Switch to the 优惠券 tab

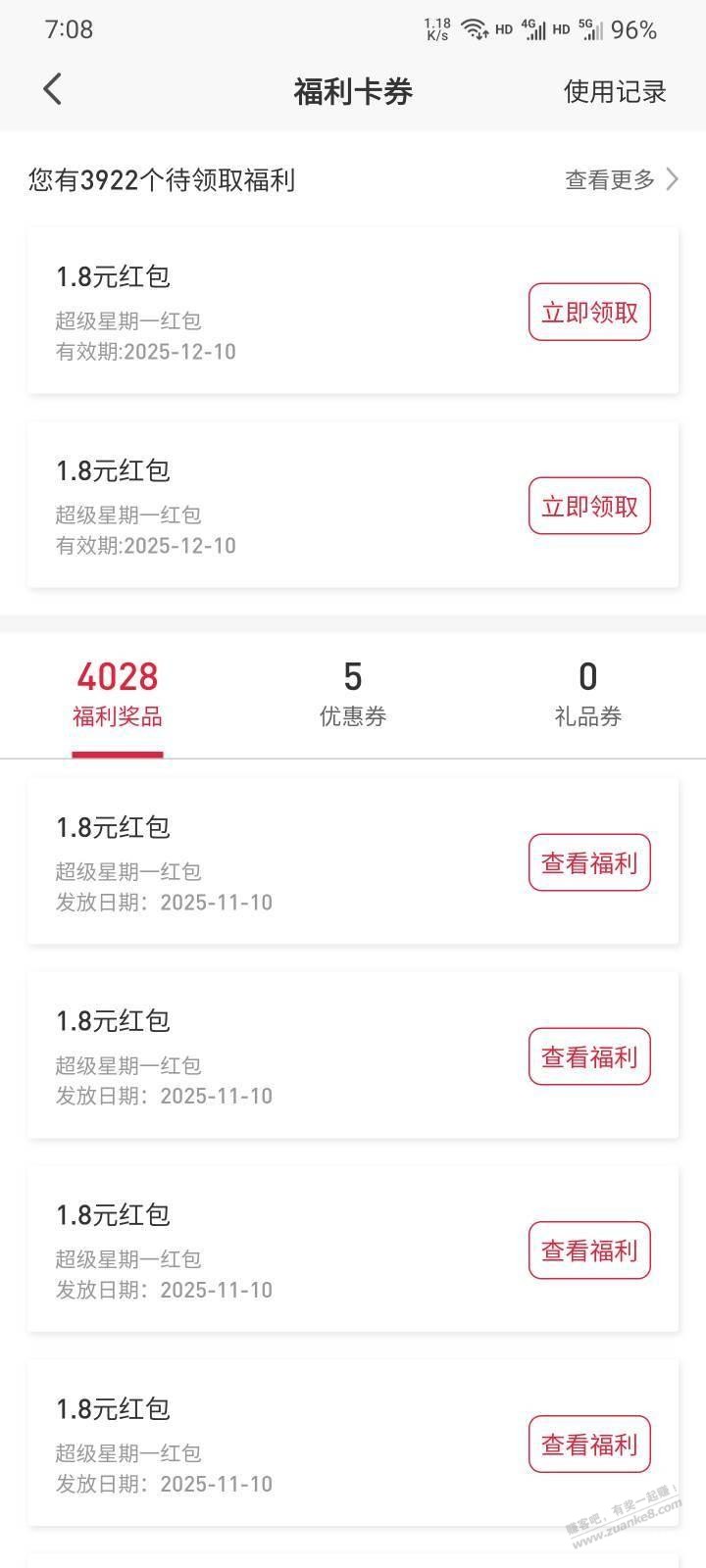pos(353,694)
